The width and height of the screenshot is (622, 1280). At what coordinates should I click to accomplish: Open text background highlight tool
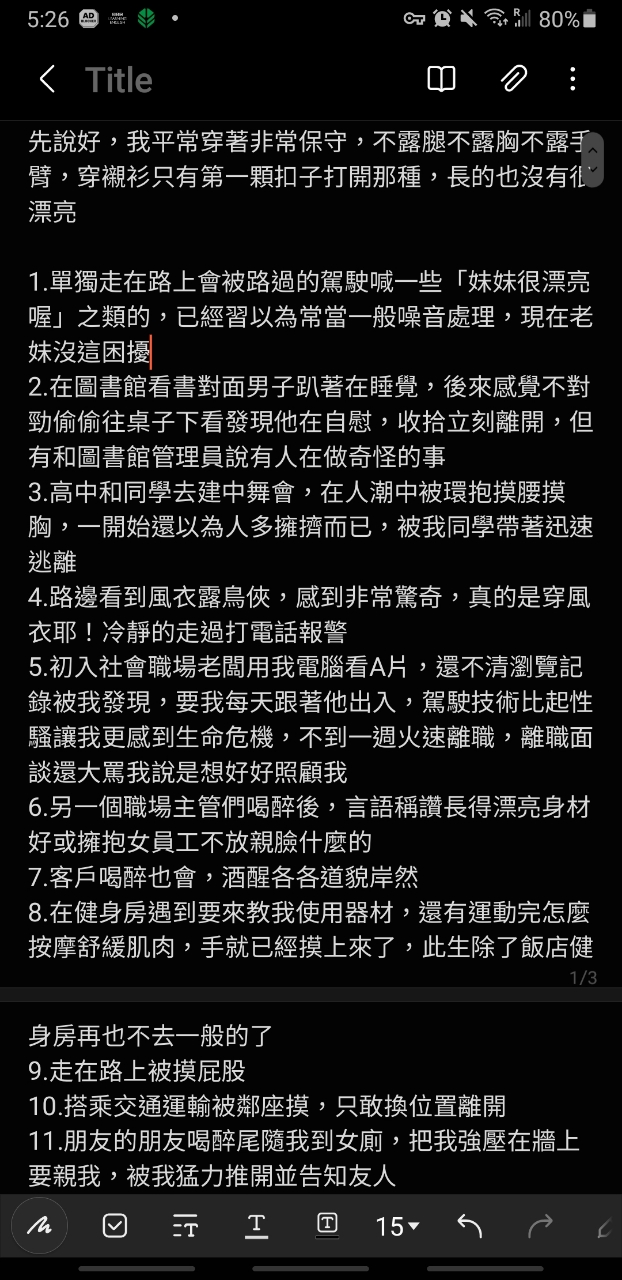point(327,1224)
